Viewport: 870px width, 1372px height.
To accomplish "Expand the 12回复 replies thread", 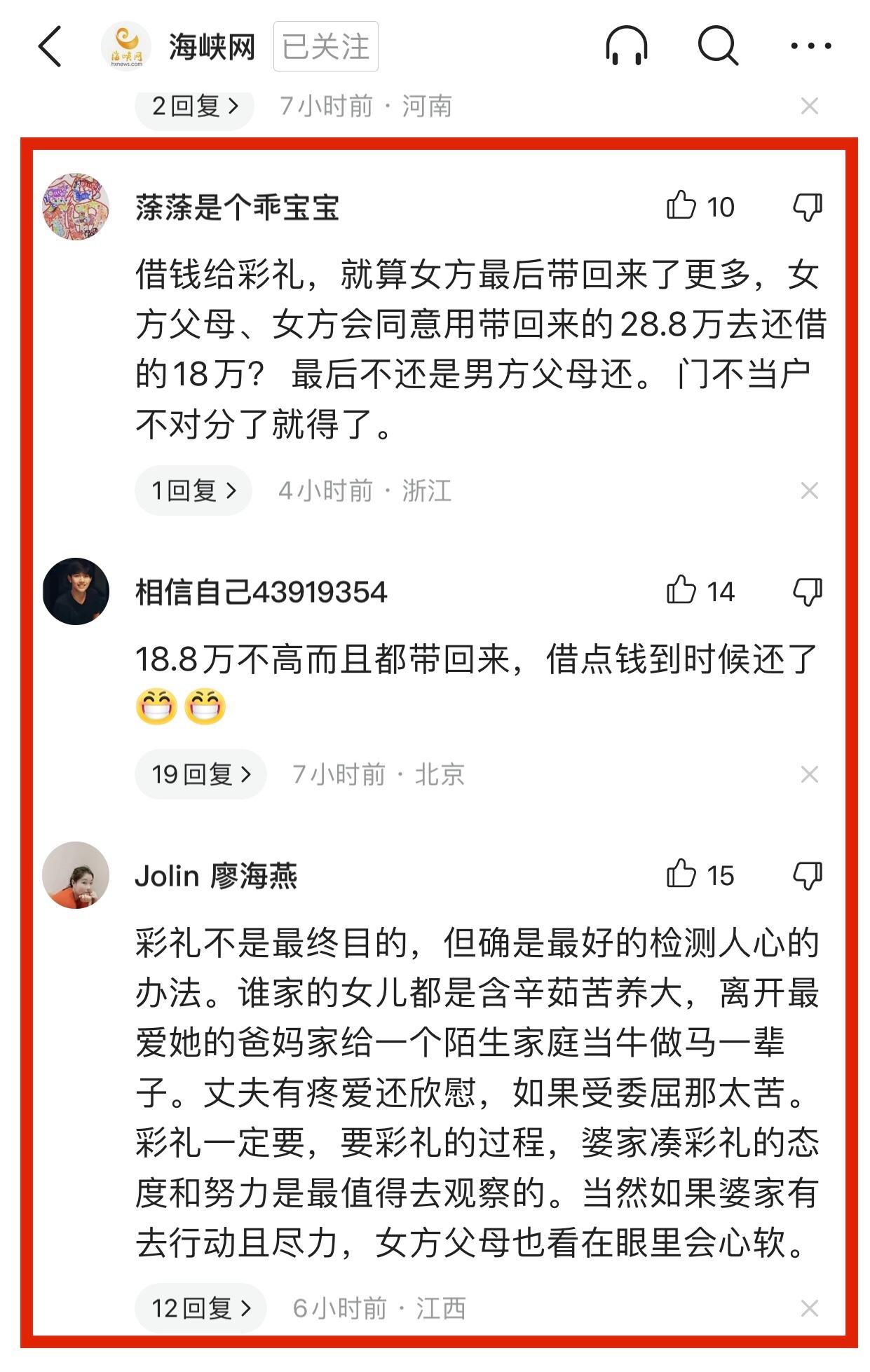I will coord(200,1308).
